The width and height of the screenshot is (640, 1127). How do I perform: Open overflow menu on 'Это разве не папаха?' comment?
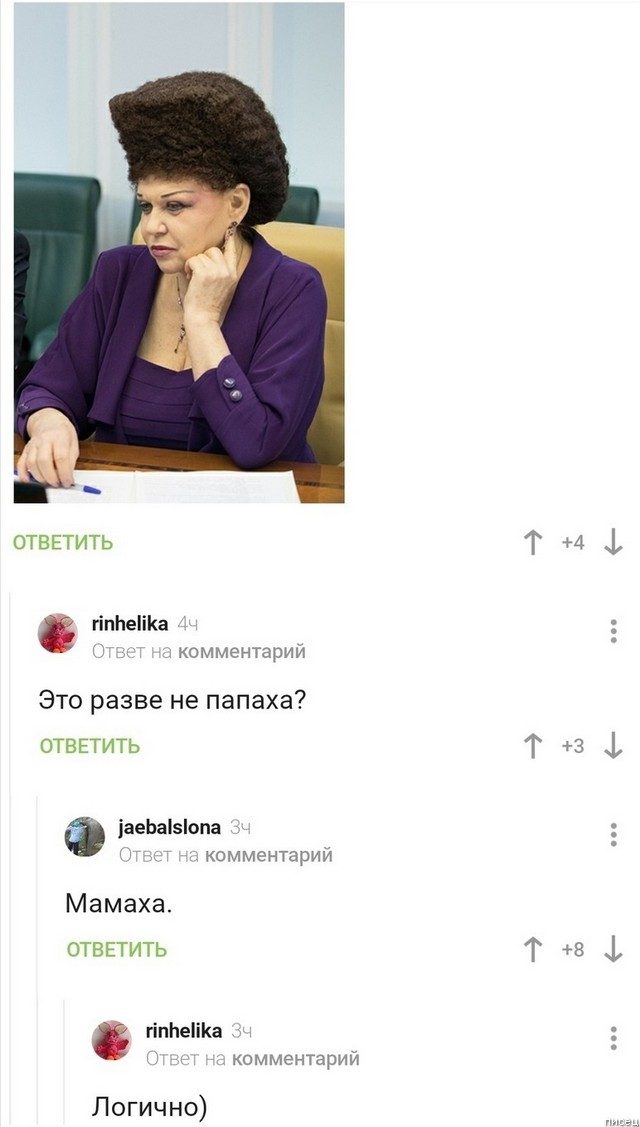tap(613, 631)
